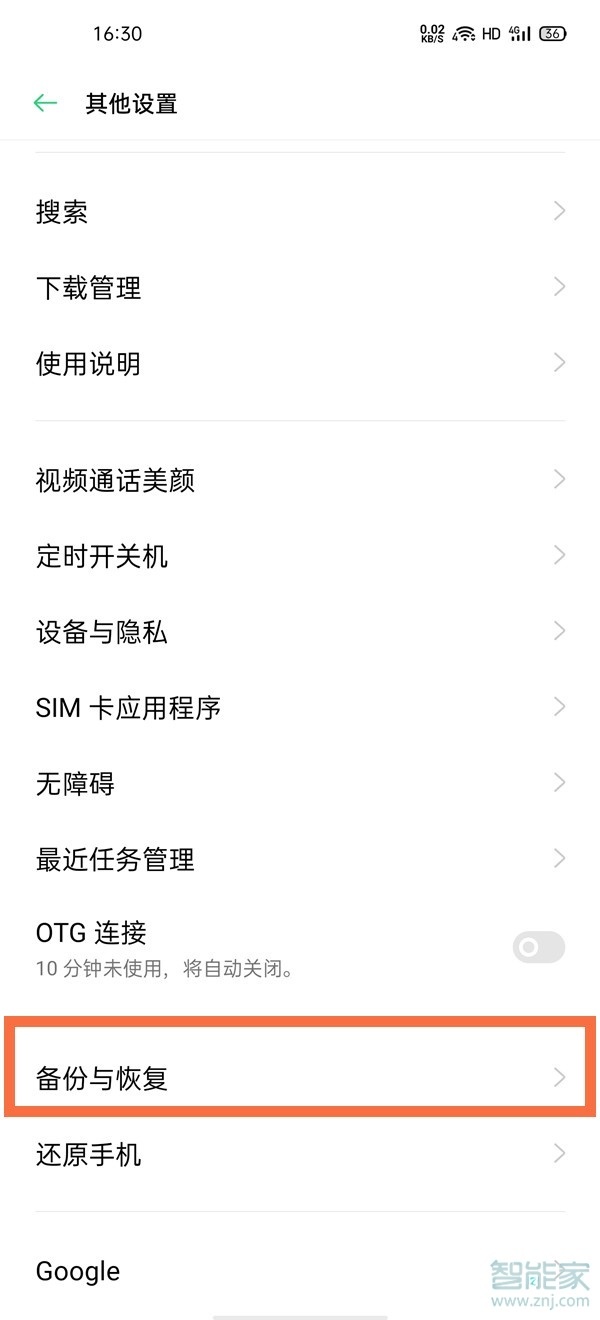Image resolution: width=600 pixels, height=1320 pixels.
Task: Open the 搜索 settings row
Action: coord(300,212)
